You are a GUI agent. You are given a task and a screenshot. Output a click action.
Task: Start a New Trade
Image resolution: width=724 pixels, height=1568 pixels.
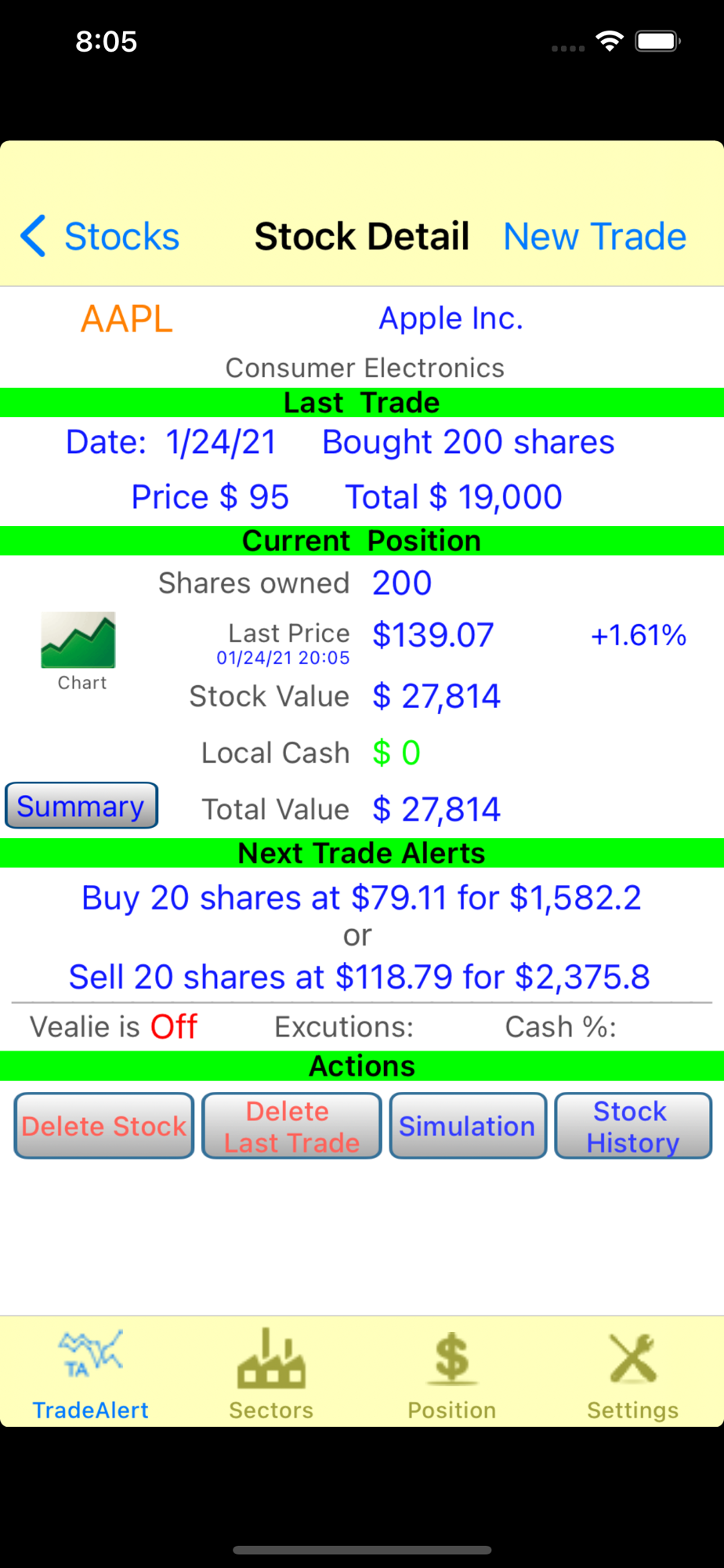coord(595,236)
